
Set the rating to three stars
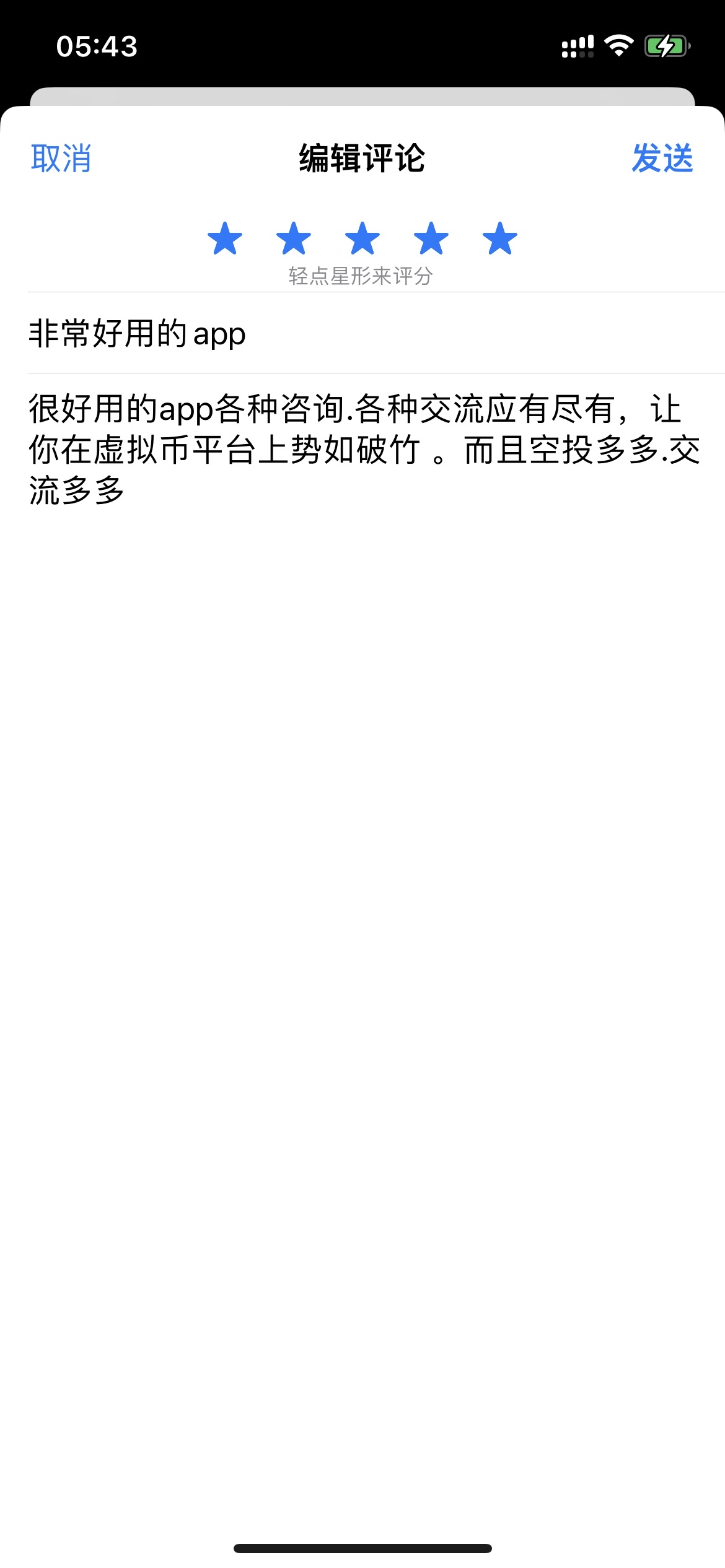[362, 239]
